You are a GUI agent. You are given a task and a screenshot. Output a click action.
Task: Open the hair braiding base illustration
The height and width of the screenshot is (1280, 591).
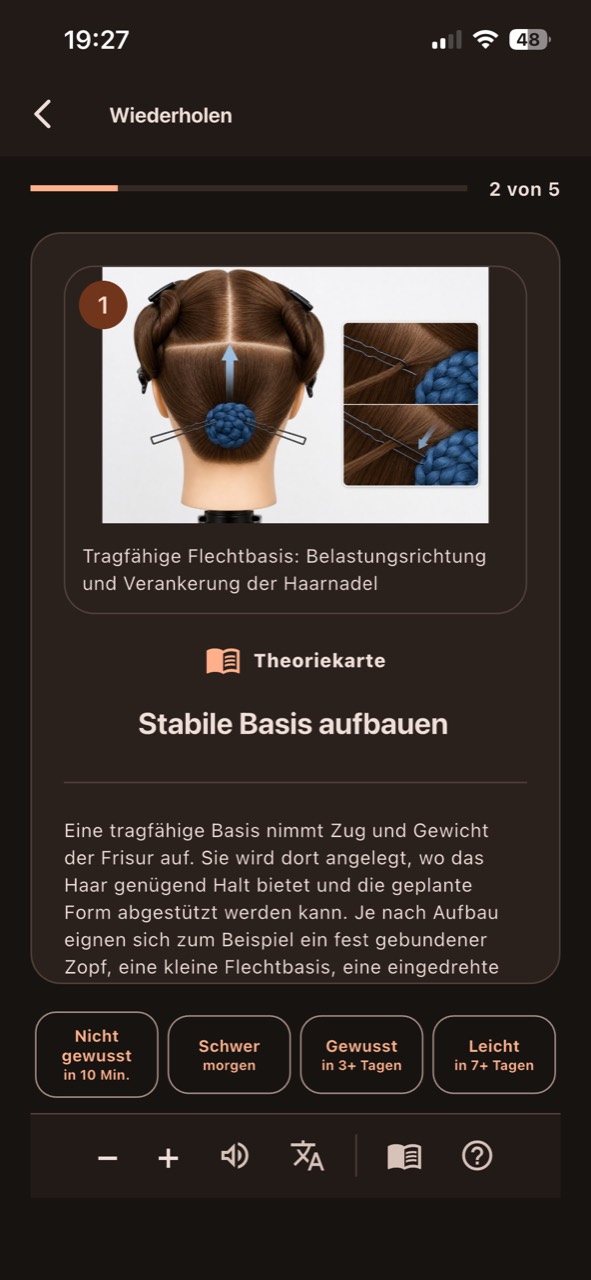click(x=295, y=394)
